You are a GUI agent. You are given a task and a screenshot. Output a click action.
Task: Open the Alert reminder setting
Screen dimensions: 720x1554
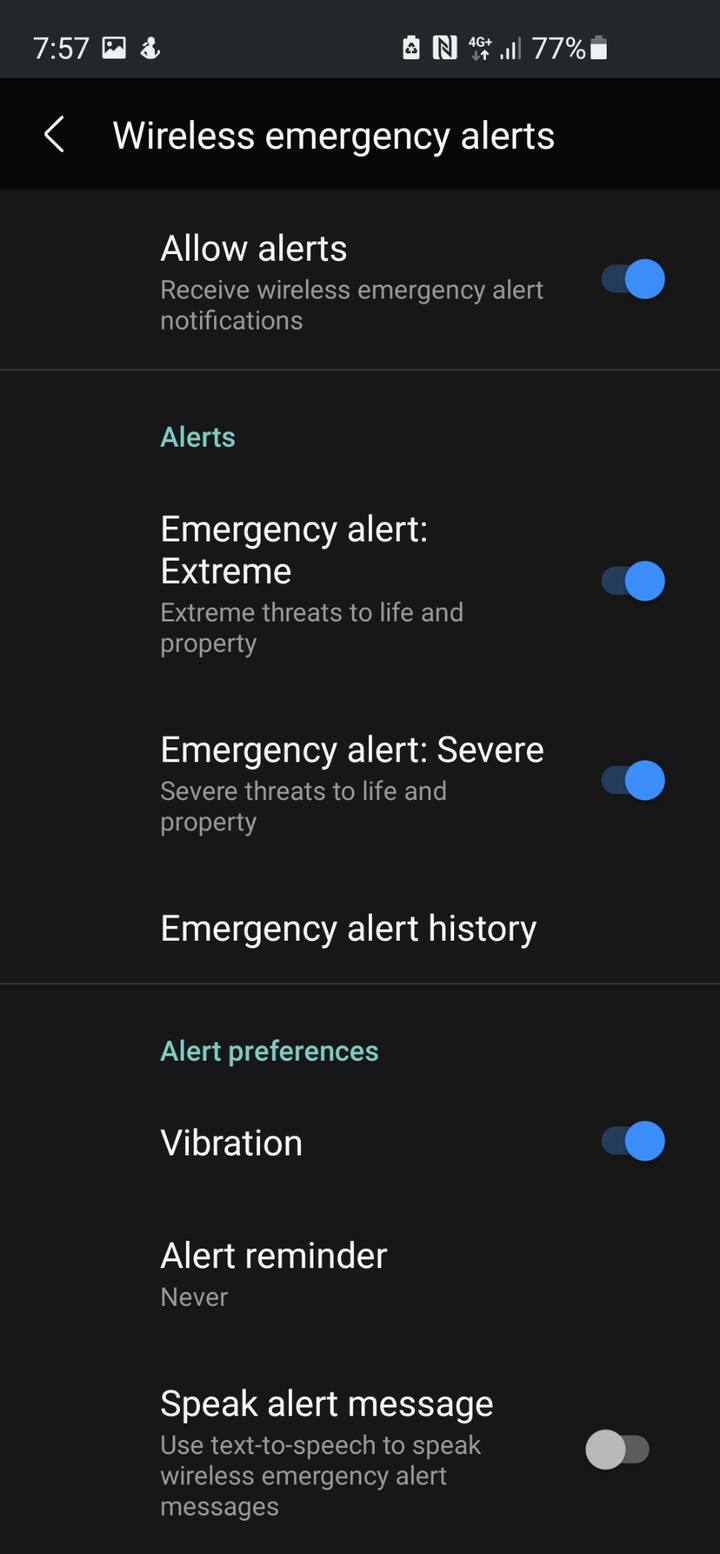274,1272
